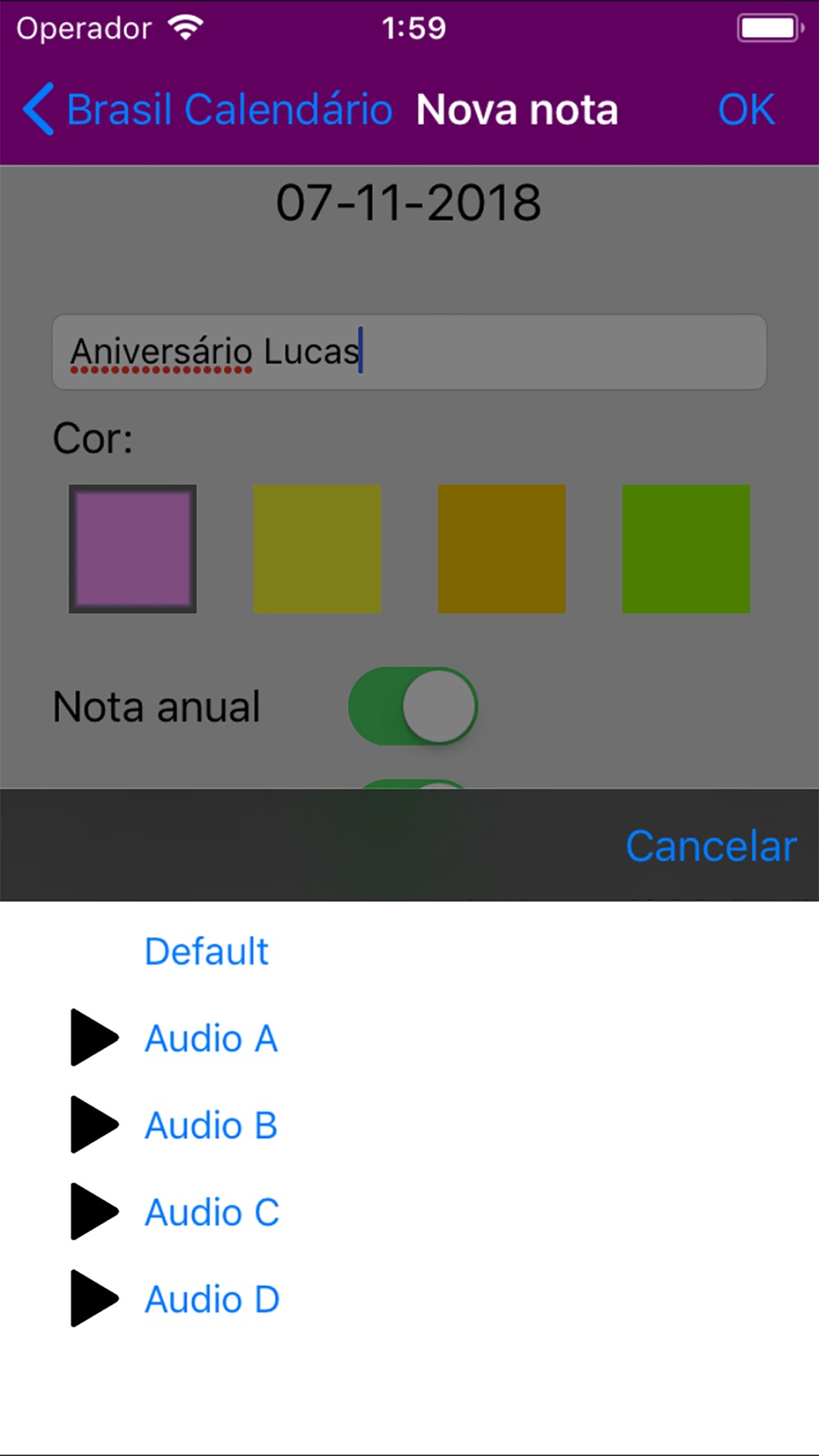
Task: Select Audio D as the sound
Action: (212, 1299)
